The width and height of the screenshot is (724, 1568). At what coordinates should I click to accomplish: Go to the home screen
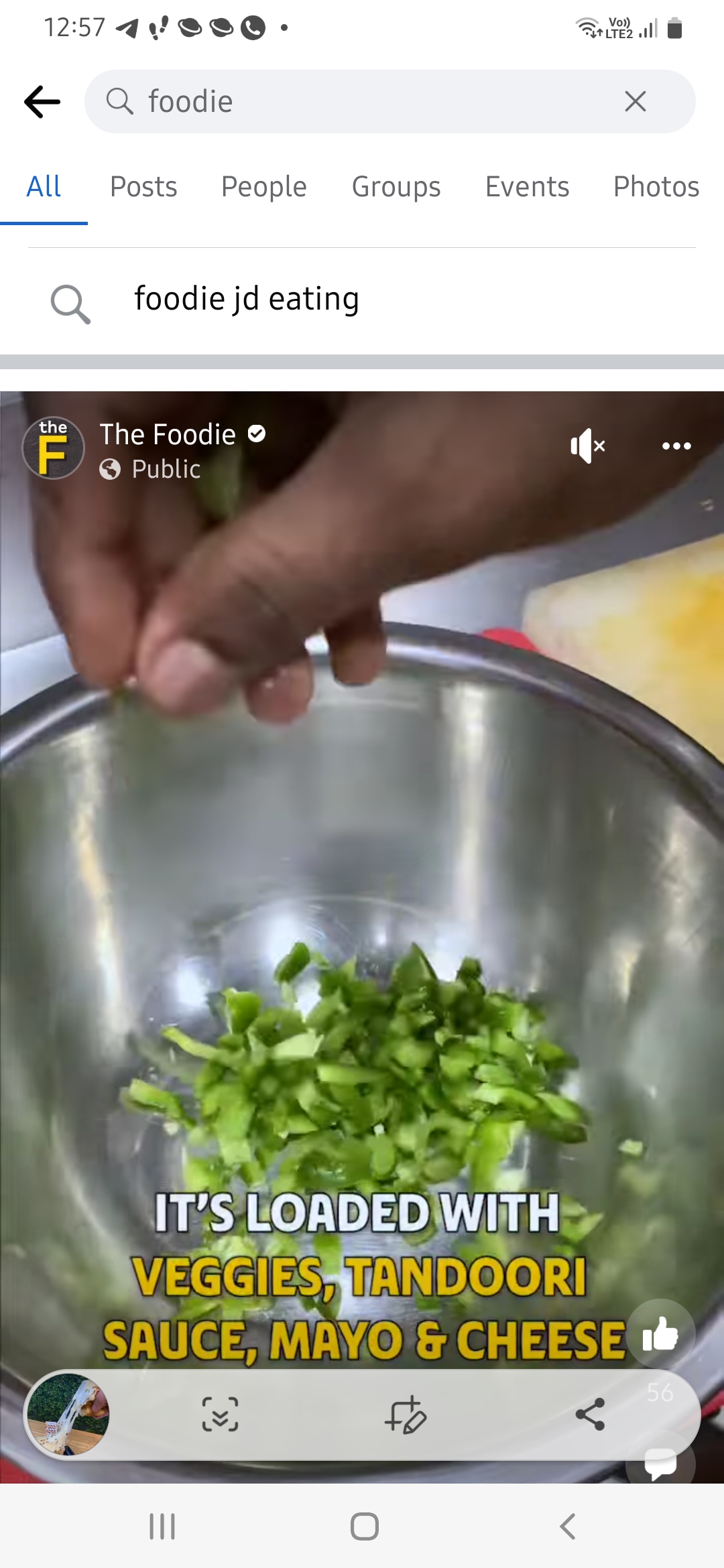(x=364, y=1527)
